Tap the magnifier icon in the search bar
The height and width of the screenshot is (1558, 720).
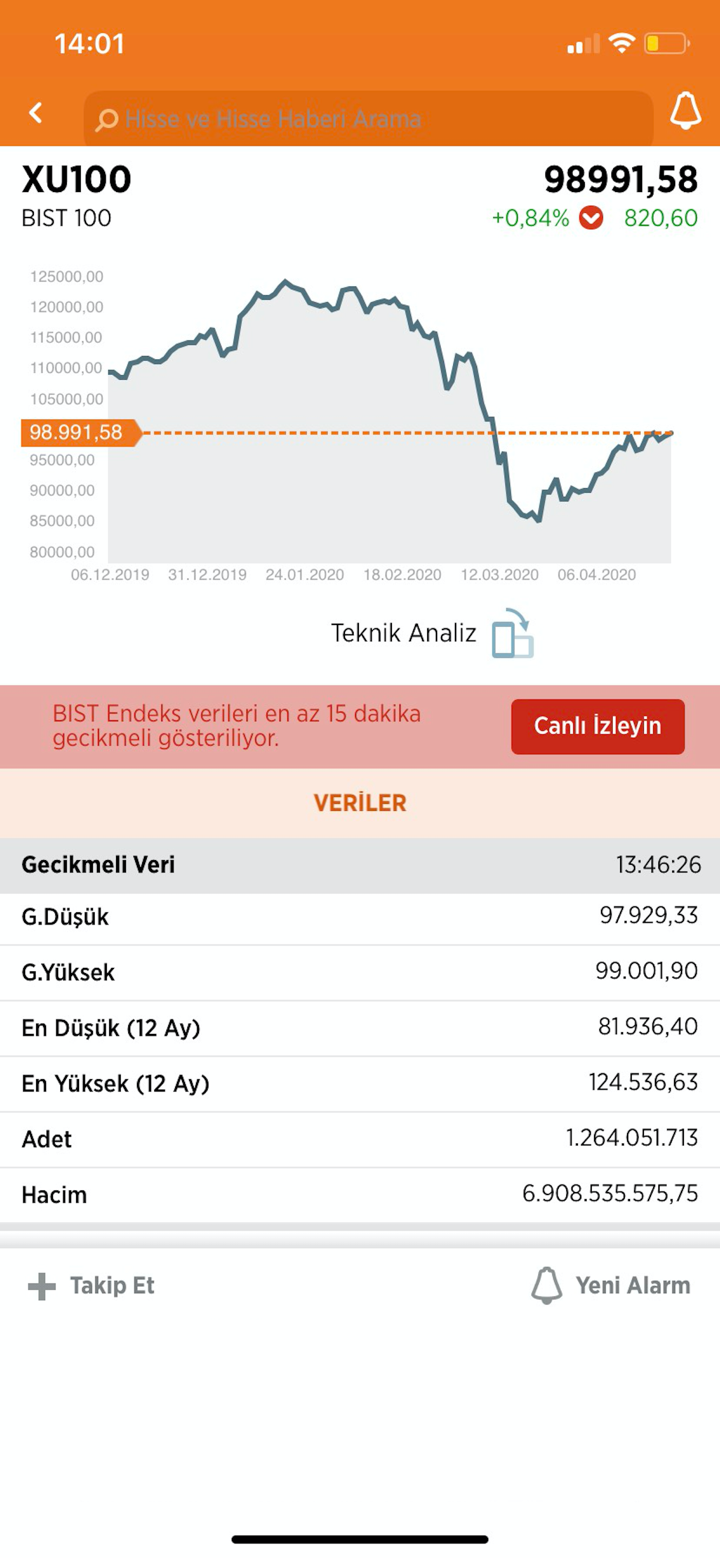[x=105, y=119]
